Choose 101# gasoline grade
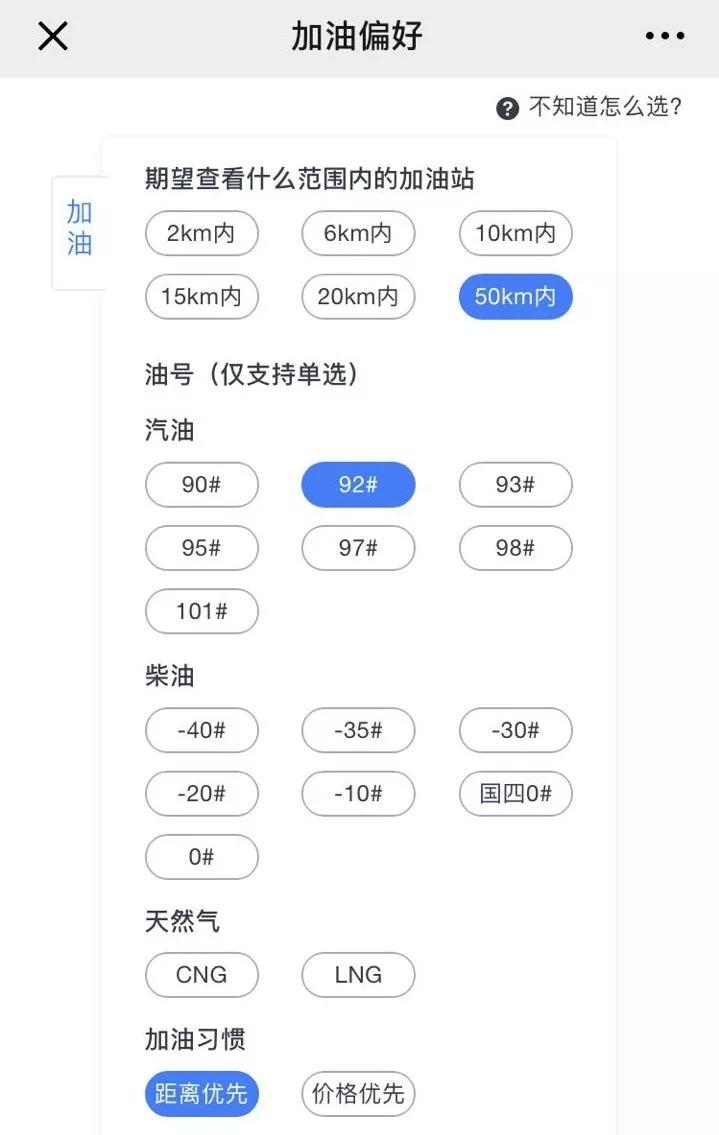Viewport: 719px width, 1135px height. (201, 611)
